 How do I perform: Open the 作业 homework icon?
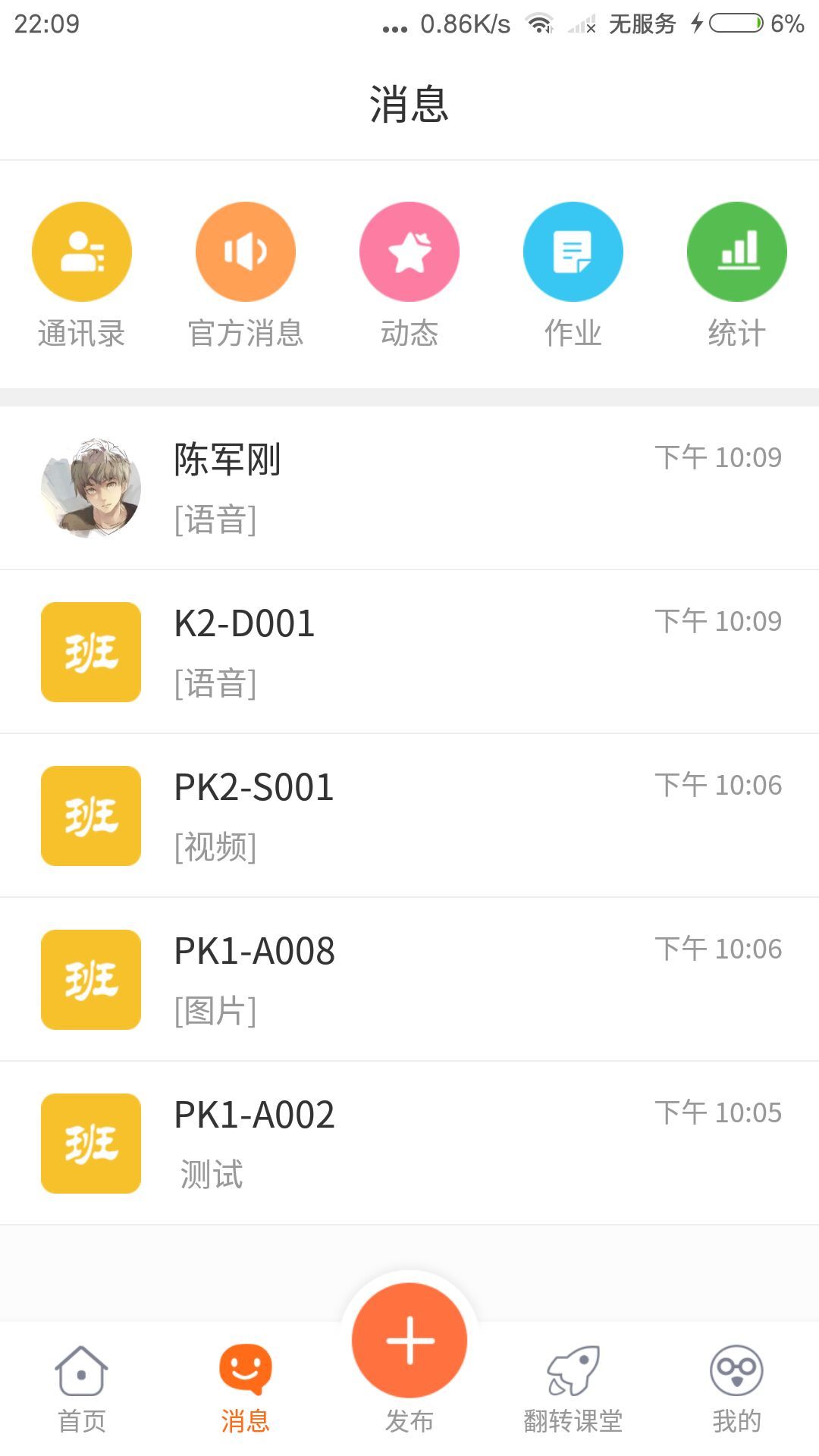coord(573,251)
